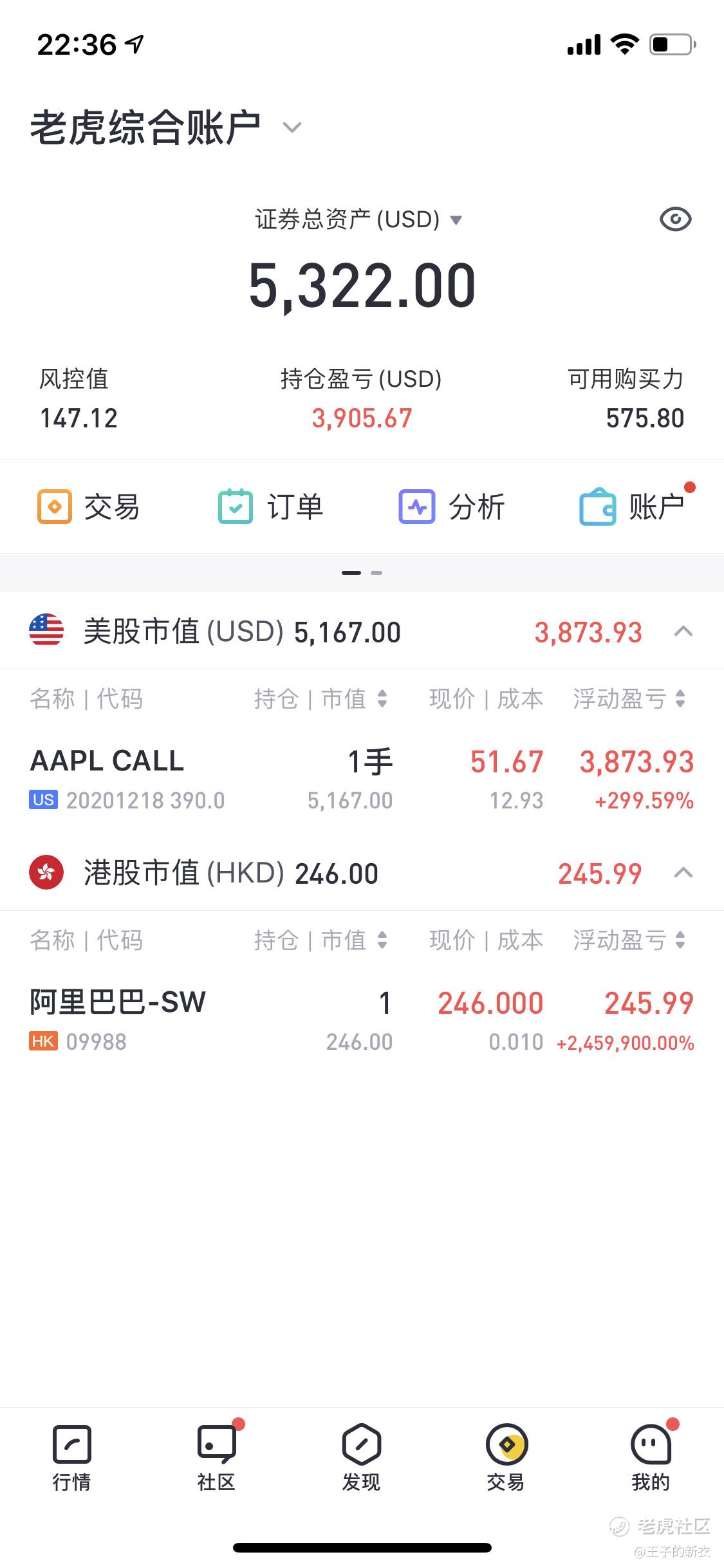Screen dimensions: 724x1568
Task: Sort US holdings by 持仓 | 市值
Action: pyautogui.click(x=320, y=699)
